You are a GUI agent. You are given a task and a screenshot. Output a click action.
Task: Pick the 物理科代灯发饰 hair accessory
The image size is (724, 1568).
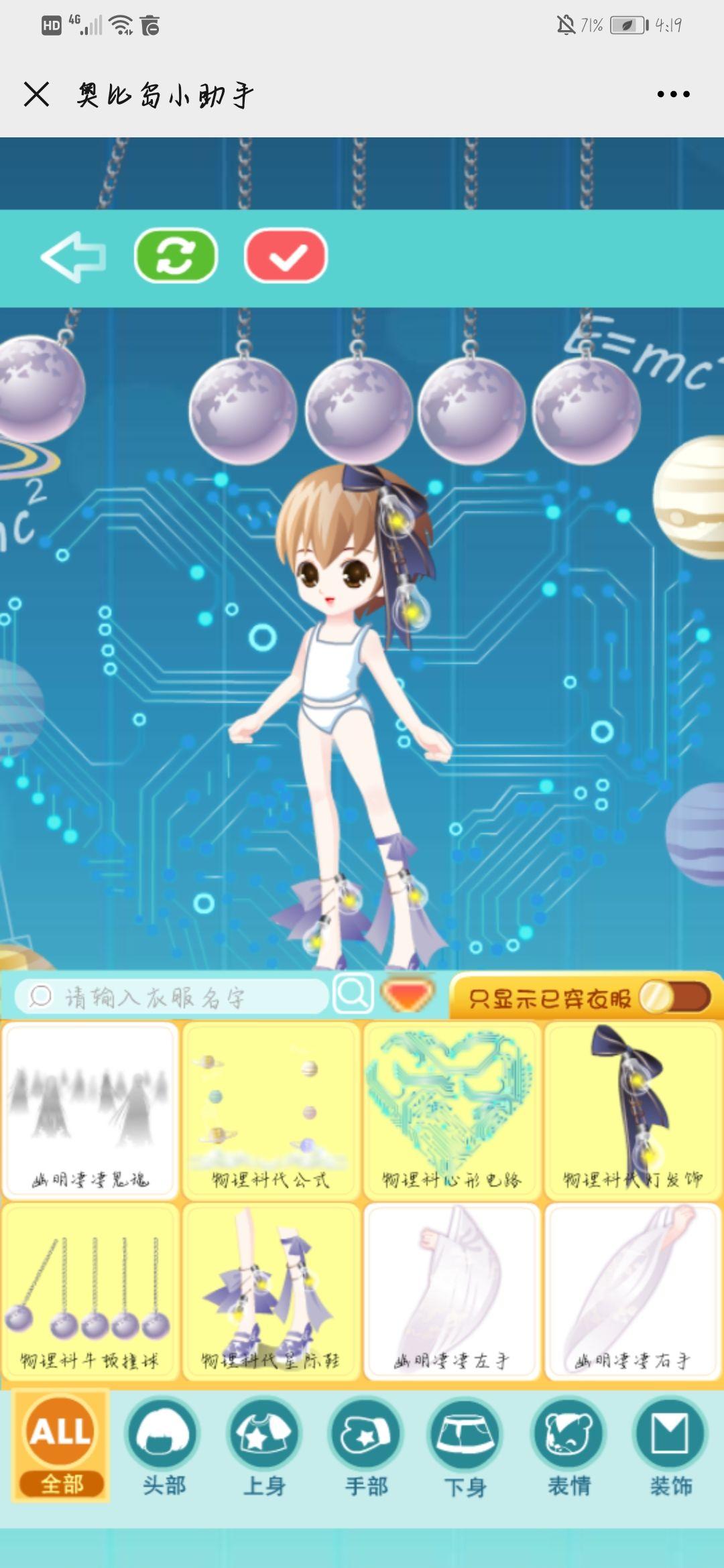(632, 1110)
